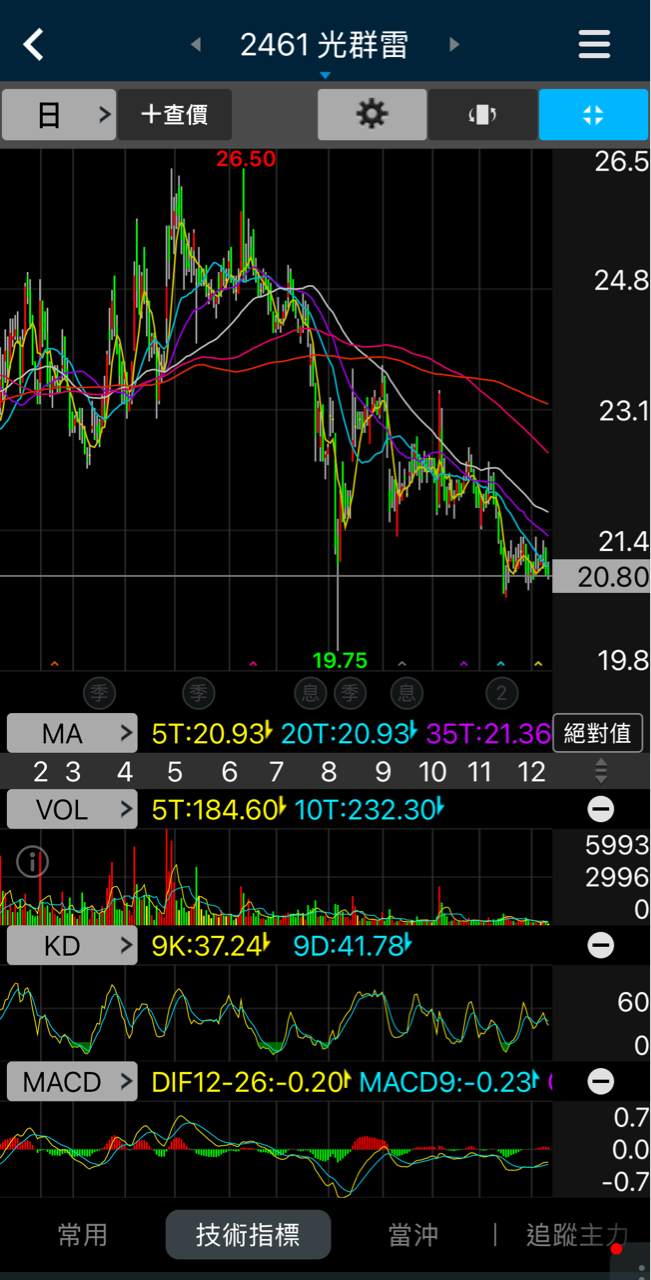Change the MA indicator selector

pos(72,734)
